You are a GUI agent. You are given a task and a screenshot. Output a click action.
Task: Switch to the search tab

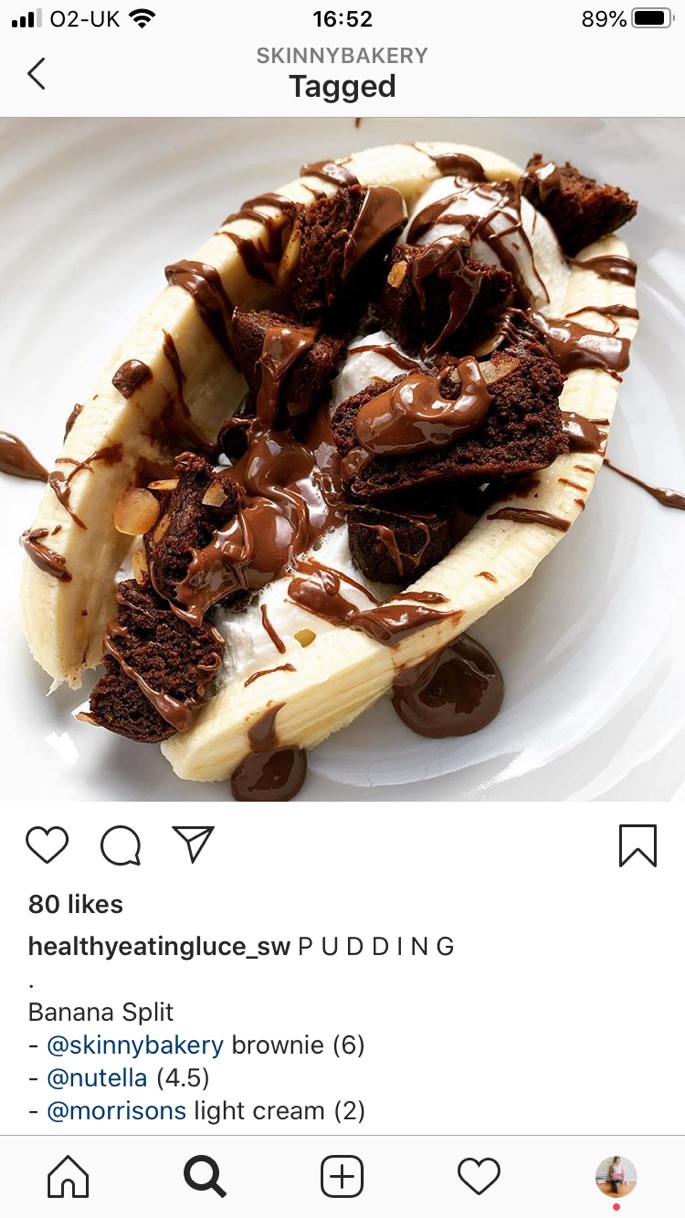[x=205, y=1177]
